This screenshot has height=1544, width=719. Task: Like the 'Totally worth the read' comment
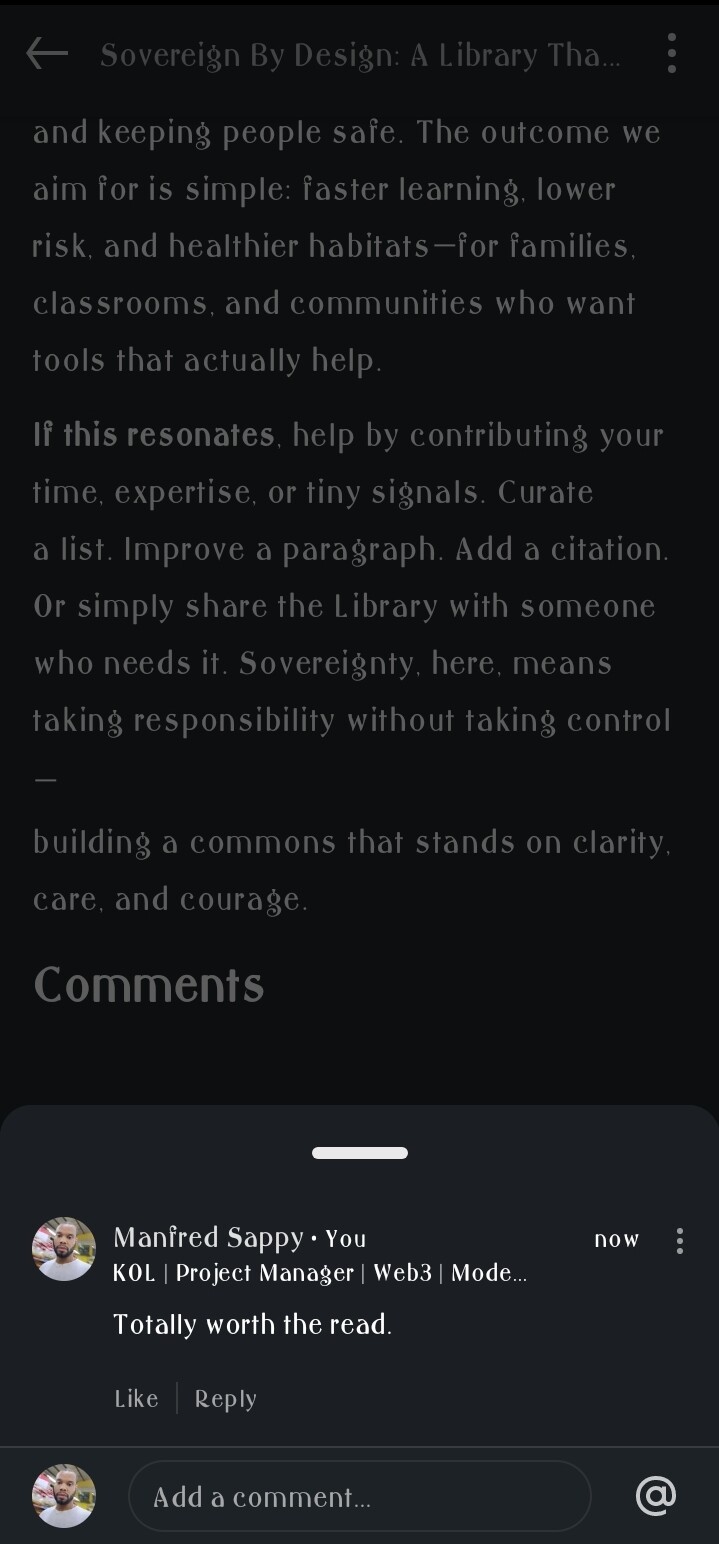136,1398
